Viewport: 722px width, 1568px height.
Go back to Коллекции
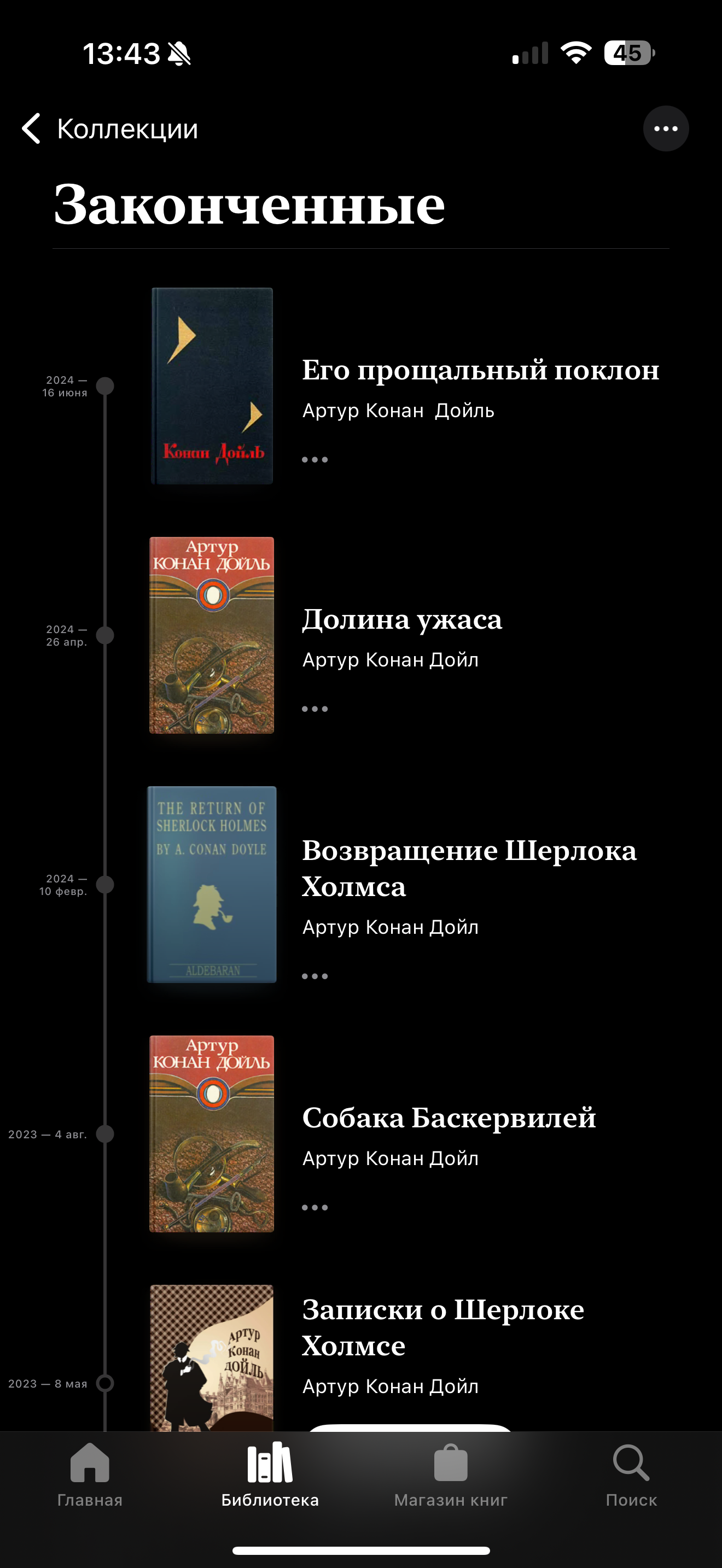[x=109, y=129]
